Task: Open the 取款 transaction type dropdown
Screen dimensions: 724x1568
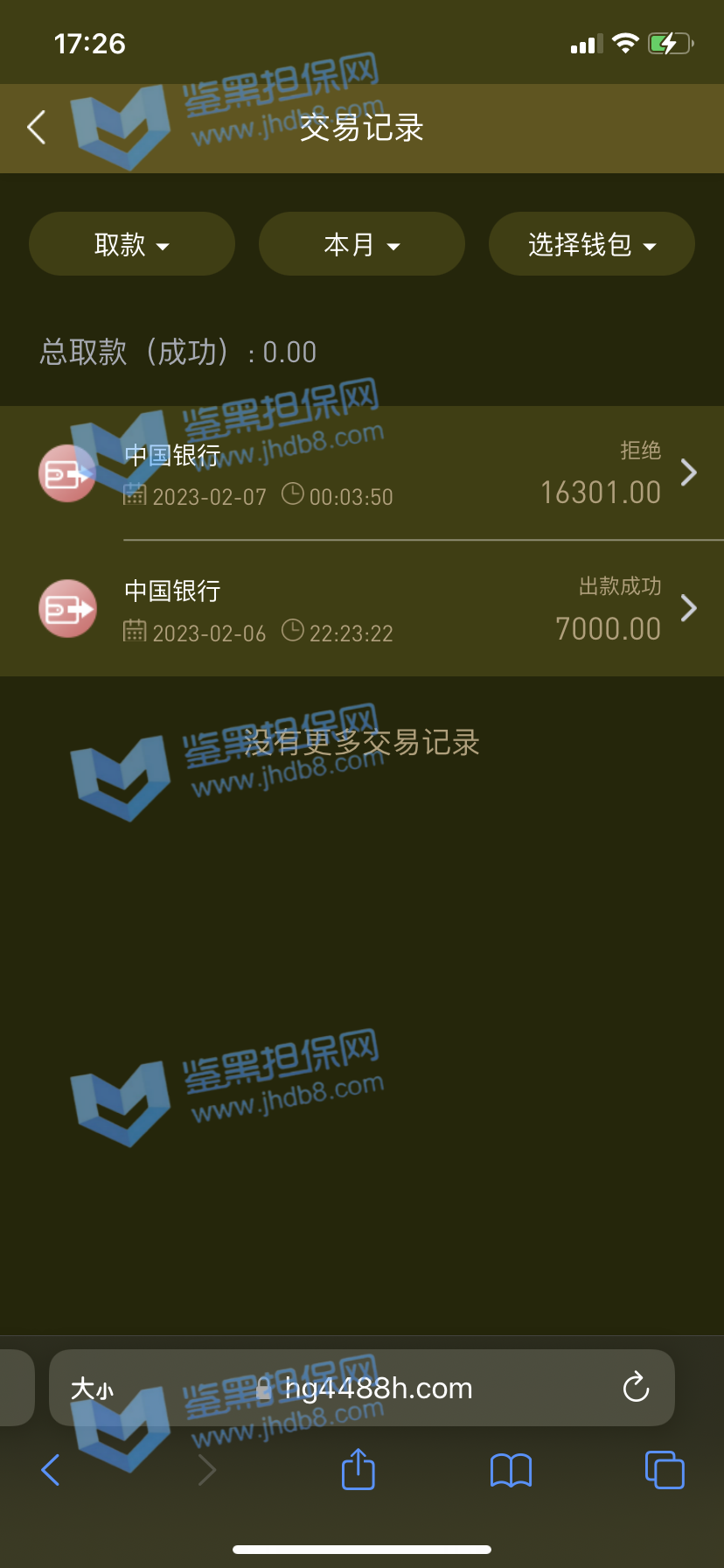Action: (132, 244)
